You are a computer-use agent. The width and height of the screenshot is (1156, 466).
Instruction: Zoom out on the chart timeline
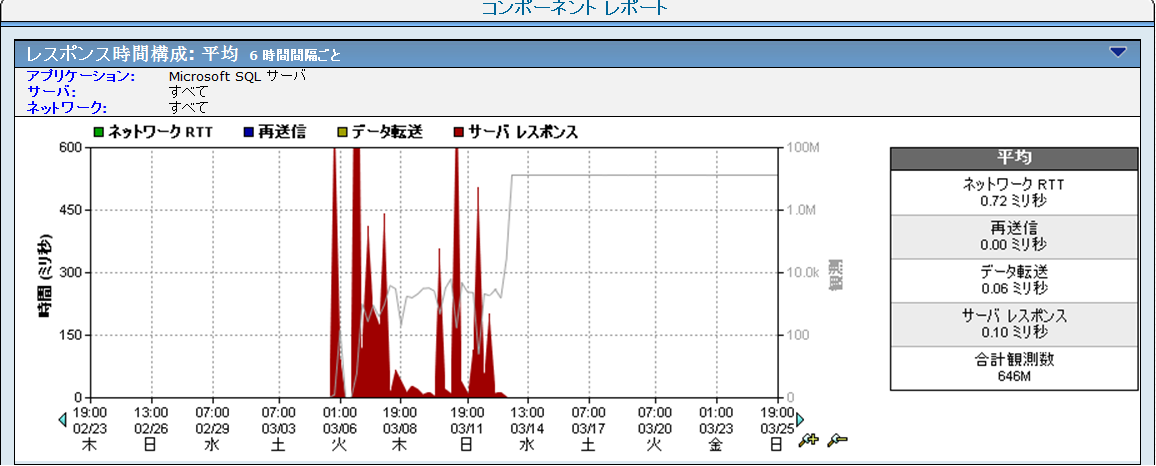838,438
